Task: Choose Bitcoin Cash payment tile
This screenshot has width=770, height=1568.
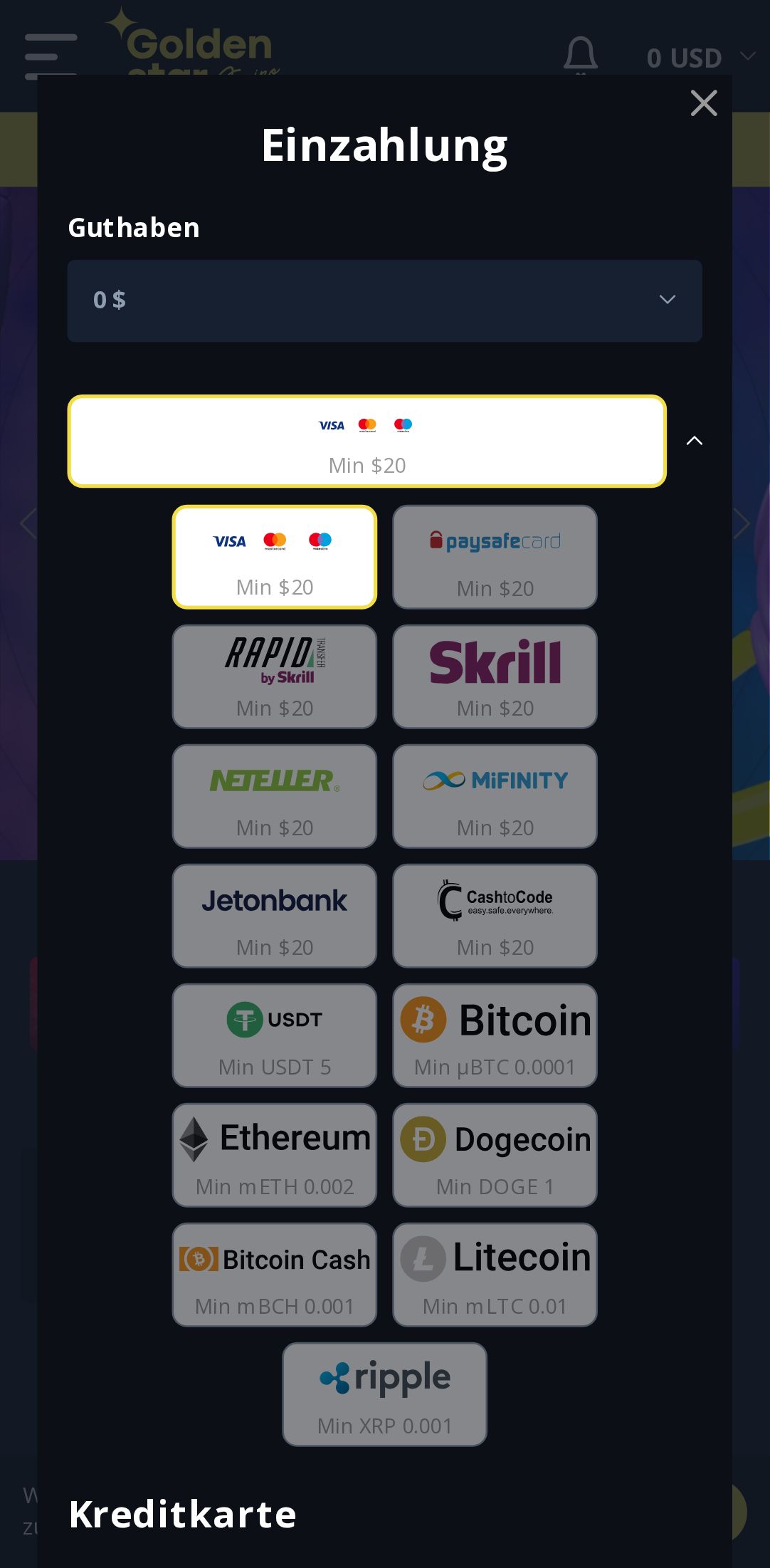Action: coord(275,1275)
